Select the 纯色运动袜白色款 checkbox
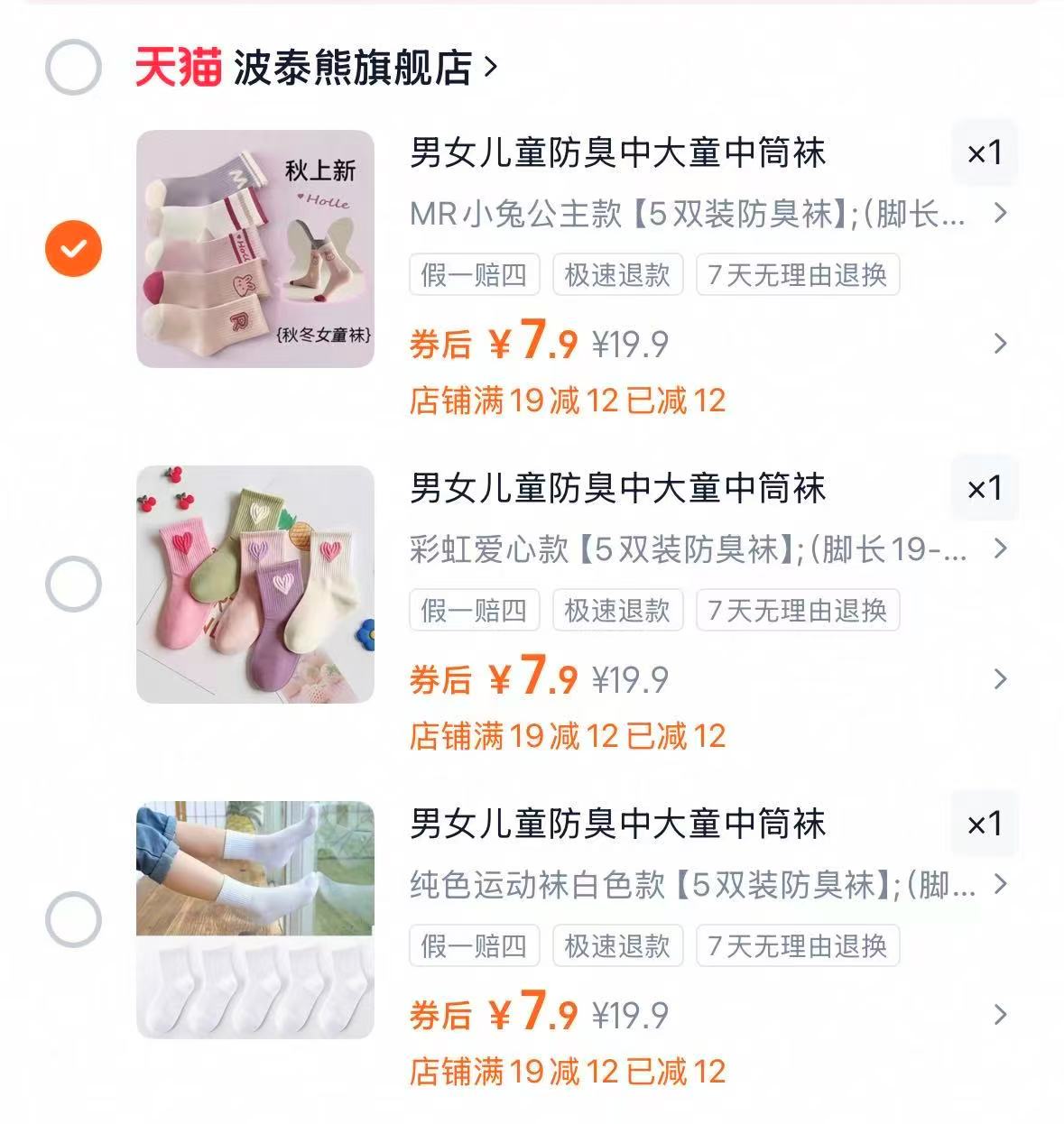Screen dimensions: 1064x1124 point(74,920)
